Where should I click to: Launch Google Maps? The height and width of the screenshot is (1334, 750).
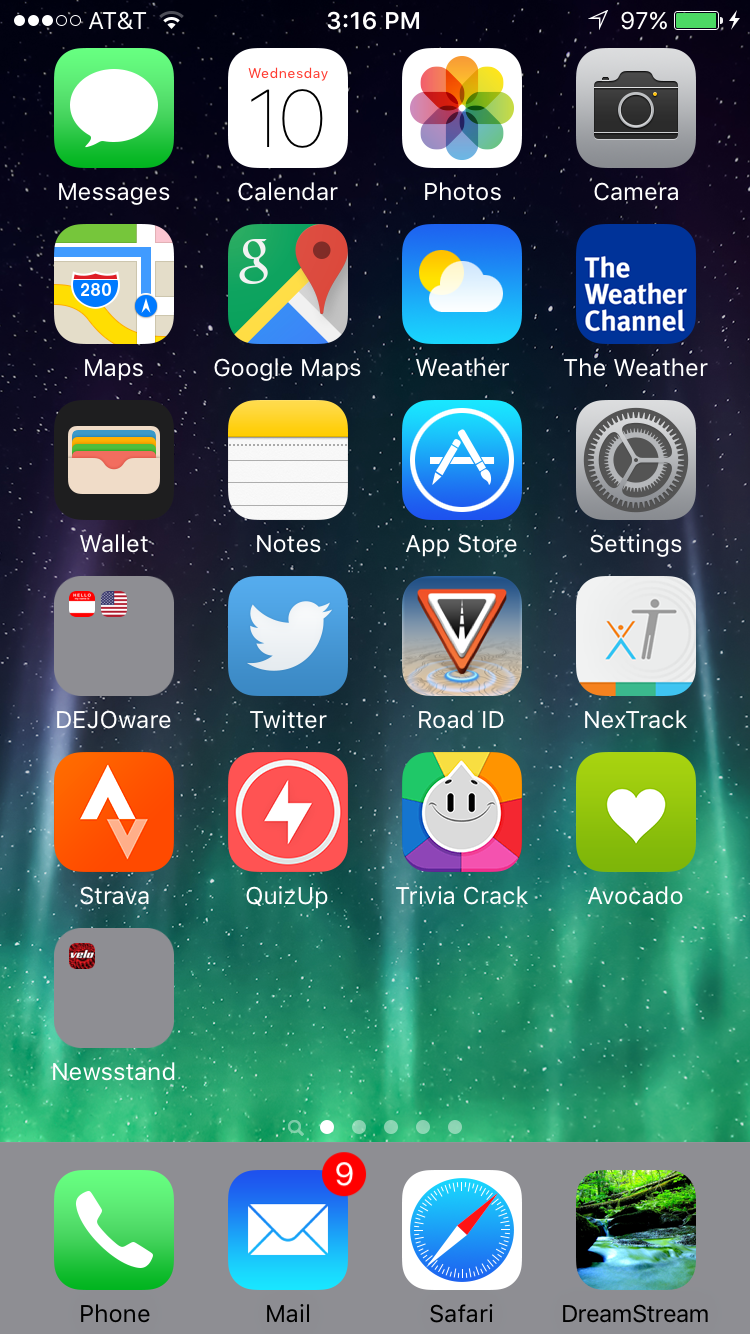pyautogui.click(x=288, y=284)
